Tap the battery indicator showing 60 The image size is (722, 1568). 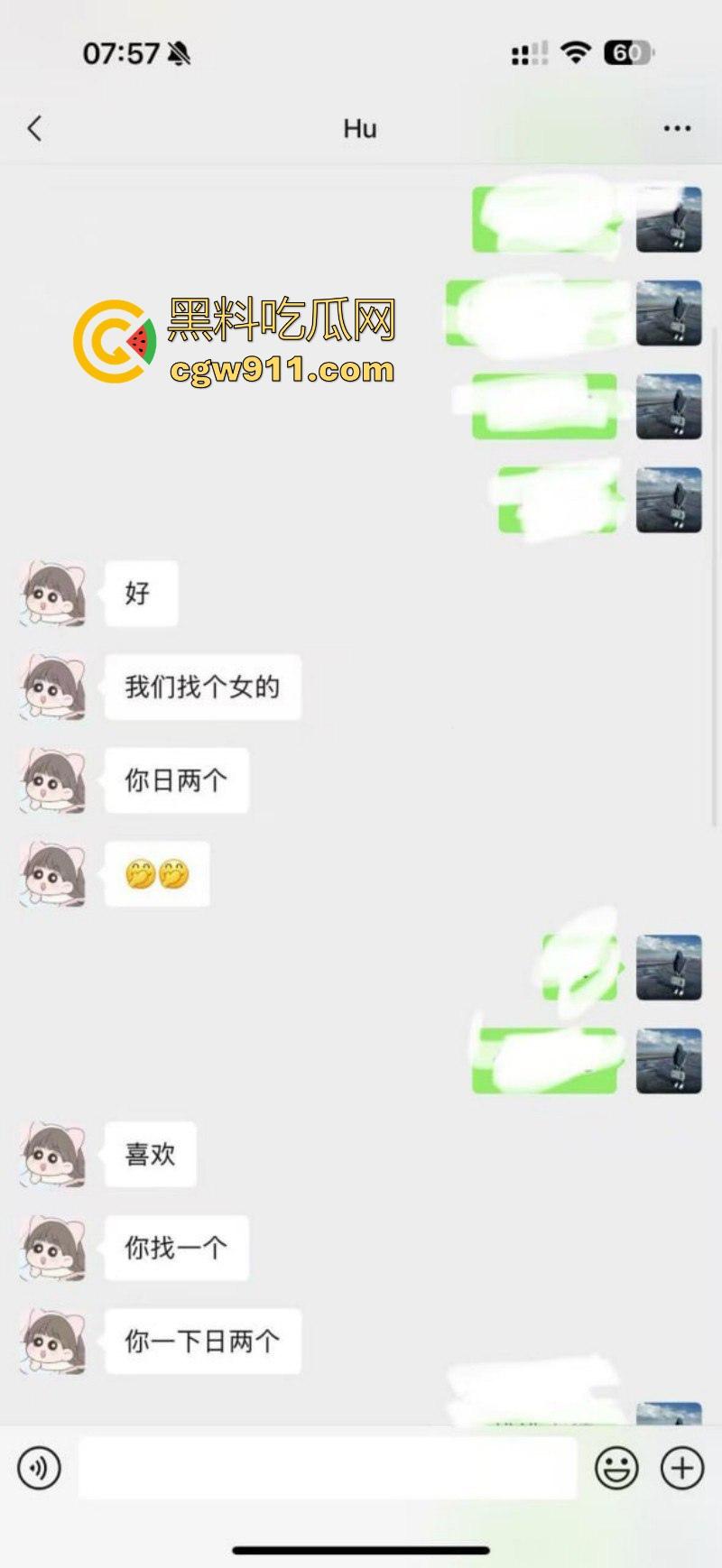pos(624,55)
